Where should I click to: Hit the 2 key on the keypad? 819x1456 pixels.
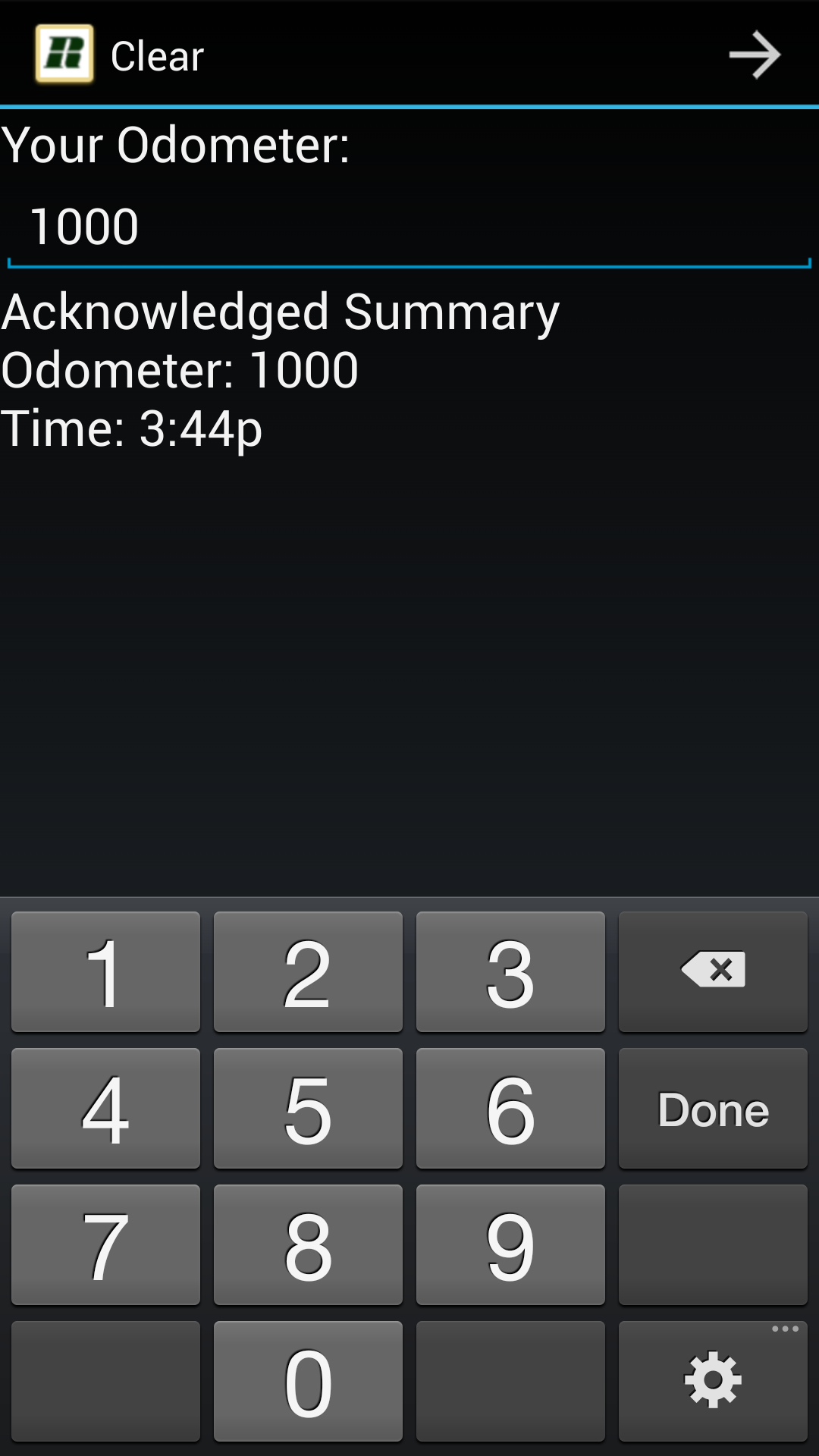[x=308, y=971]
